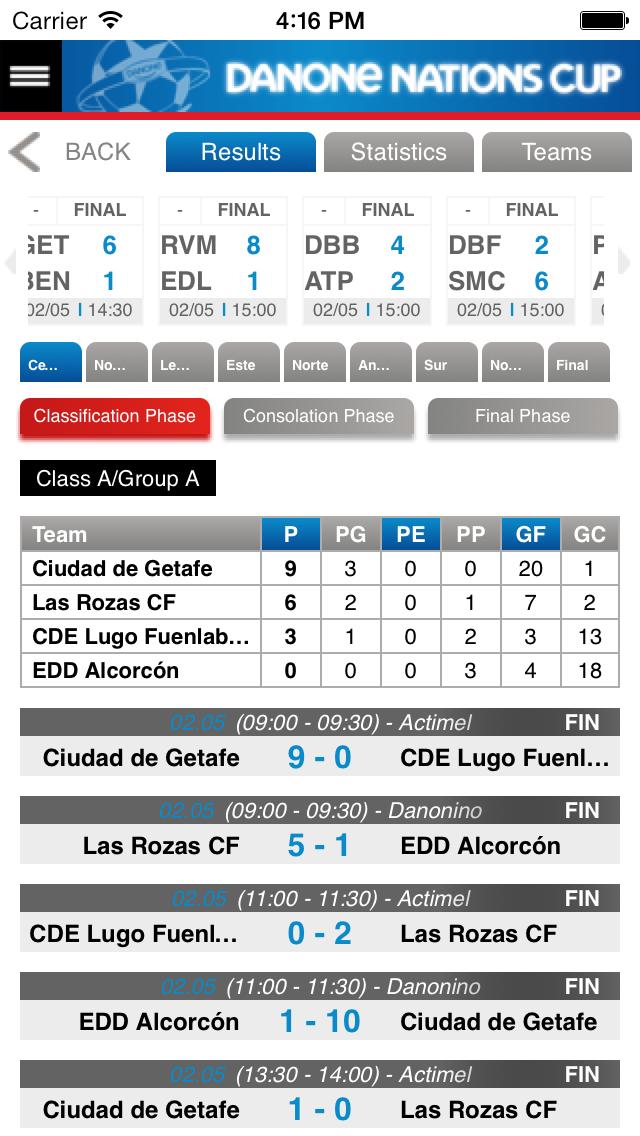
Task: Switch to the Teams tab
Action: click(x=556, y=152)
